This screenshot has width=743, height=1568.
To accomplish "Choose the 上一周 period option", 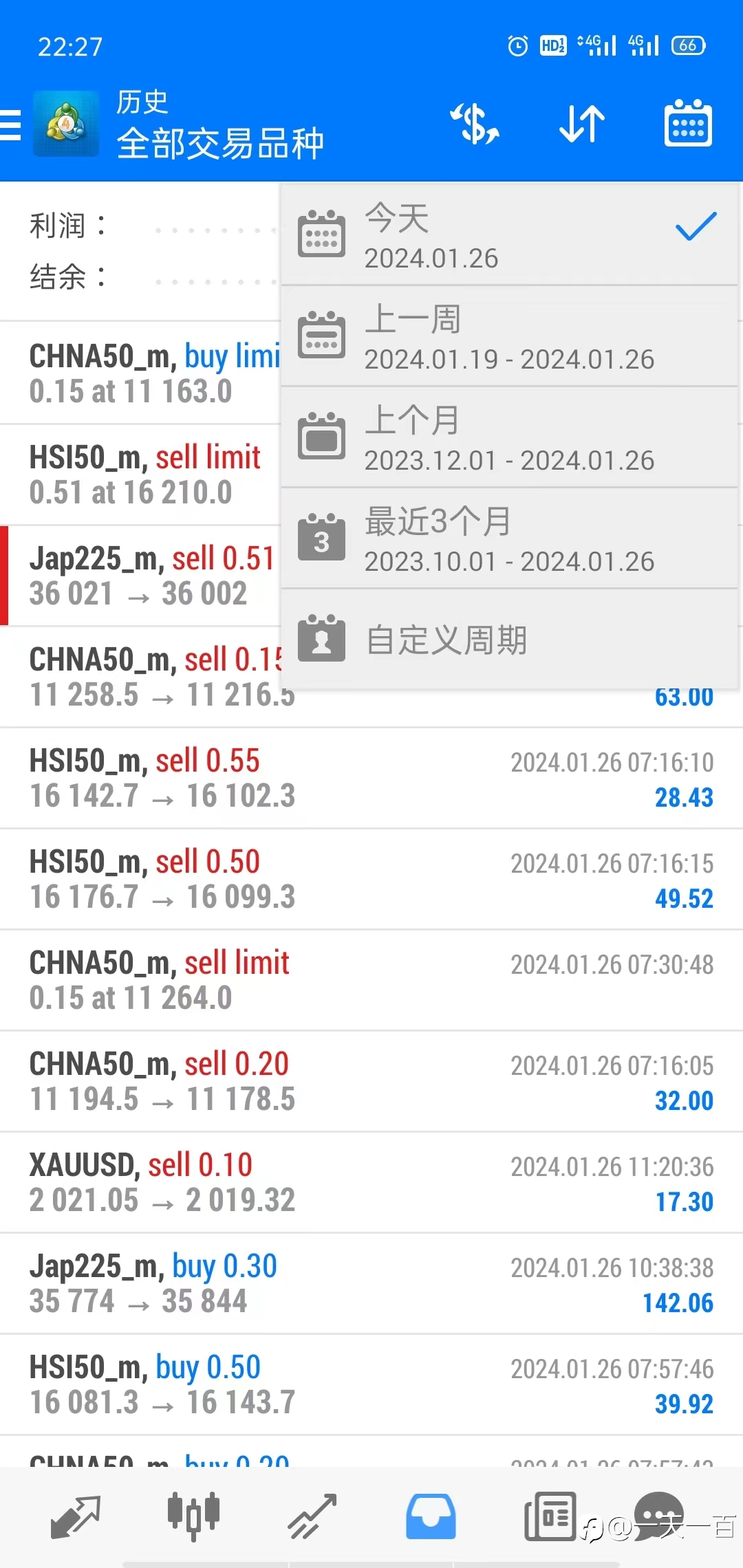I will (x=509, y=336).
